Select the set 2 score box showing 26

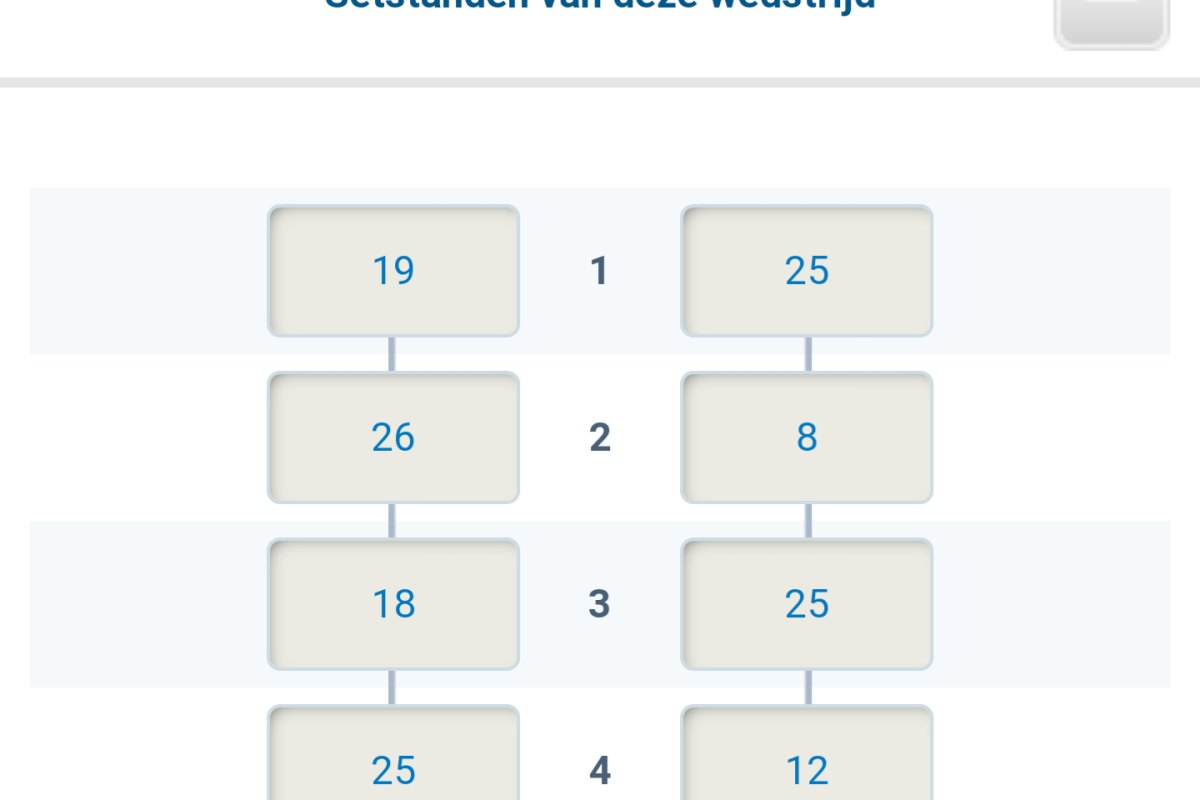click(393, 437)
